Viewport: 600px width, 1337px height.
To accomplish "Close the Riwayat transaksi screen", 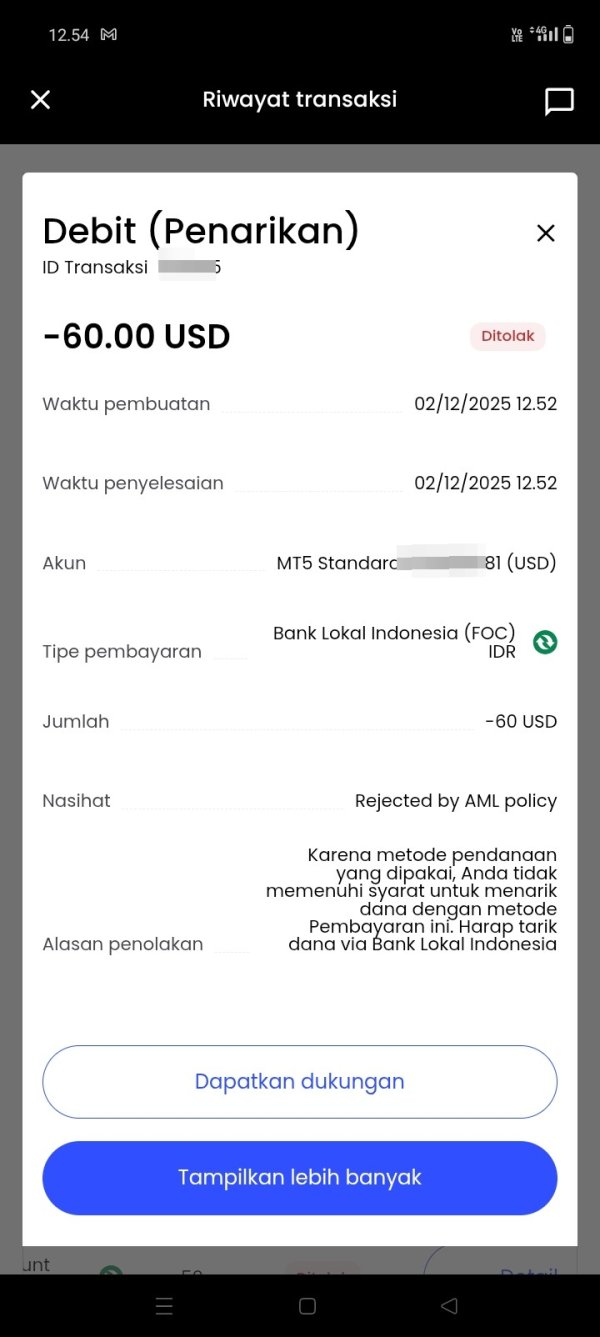I will click(x=40, y=100).
